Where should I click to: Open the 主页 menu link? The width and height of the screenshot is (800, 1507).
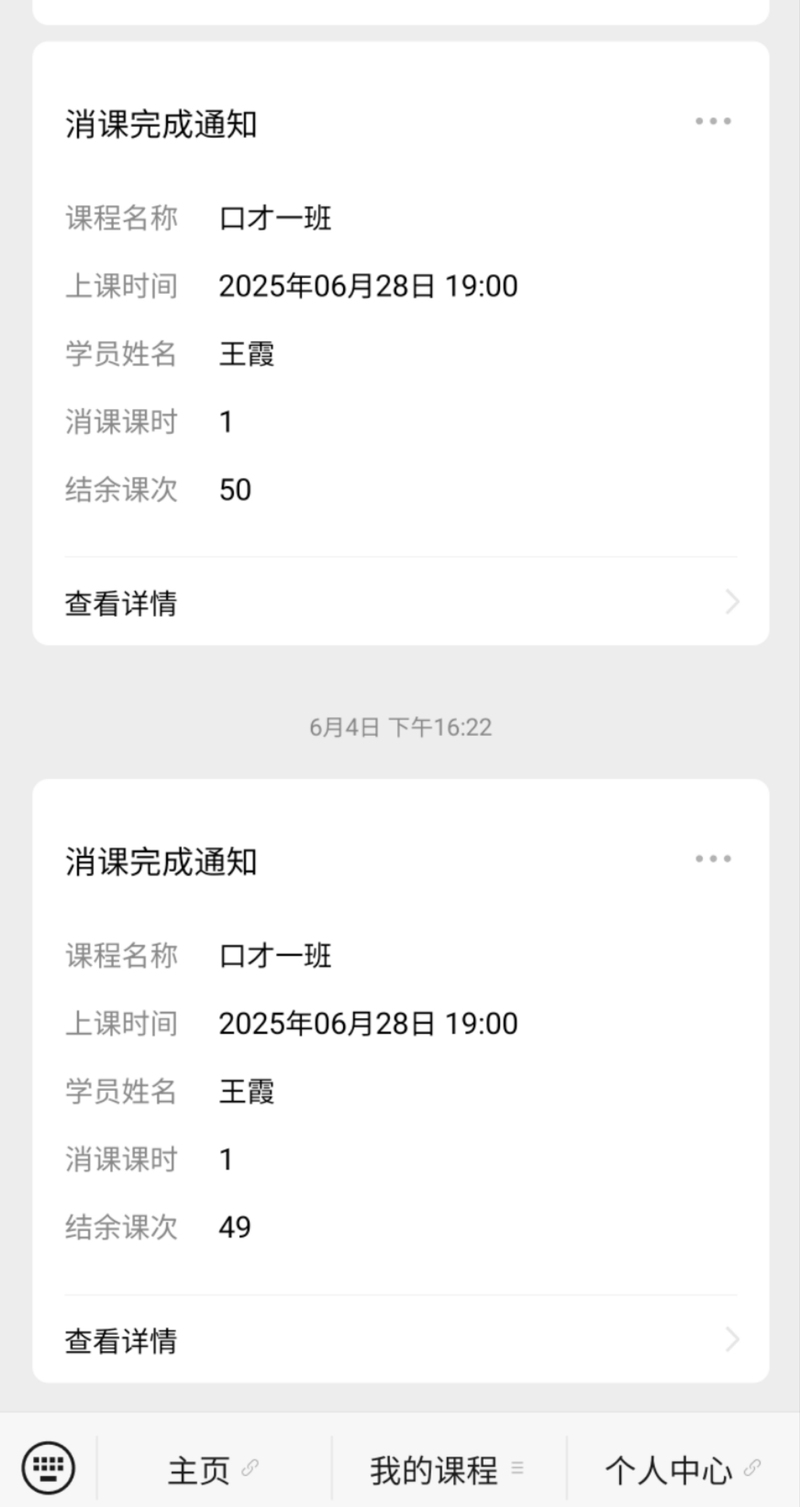pos(213,1469)
